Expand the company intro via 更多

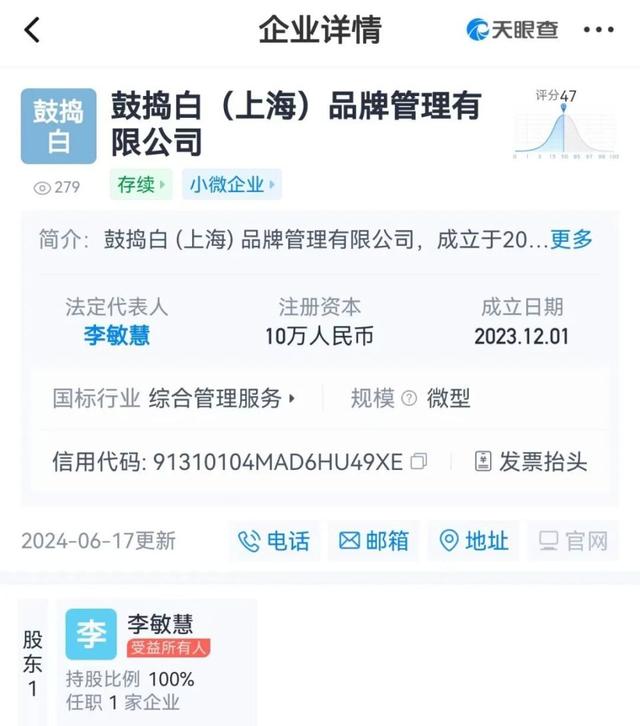point(571,239)
